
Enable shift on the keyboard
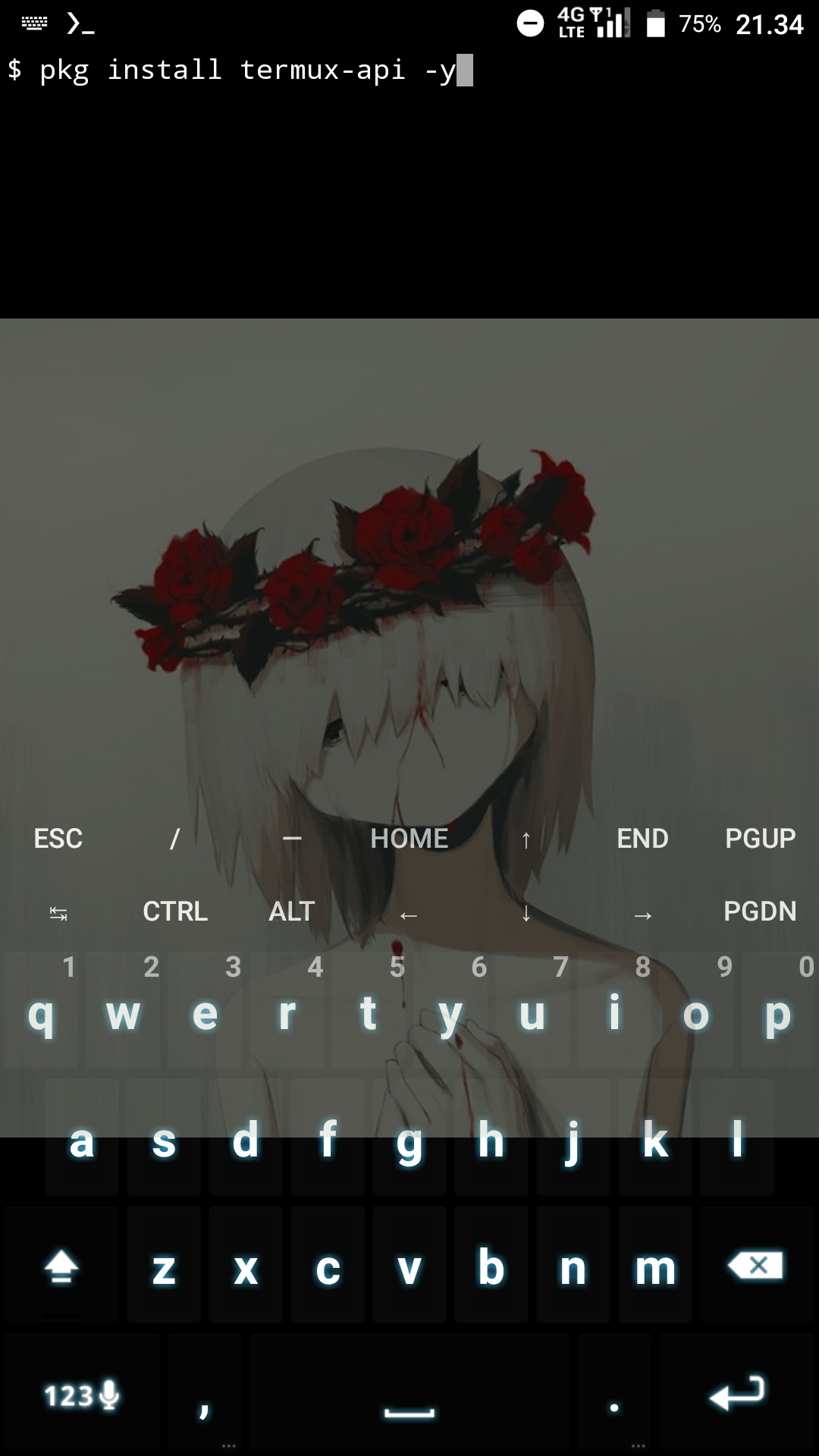61,1266
